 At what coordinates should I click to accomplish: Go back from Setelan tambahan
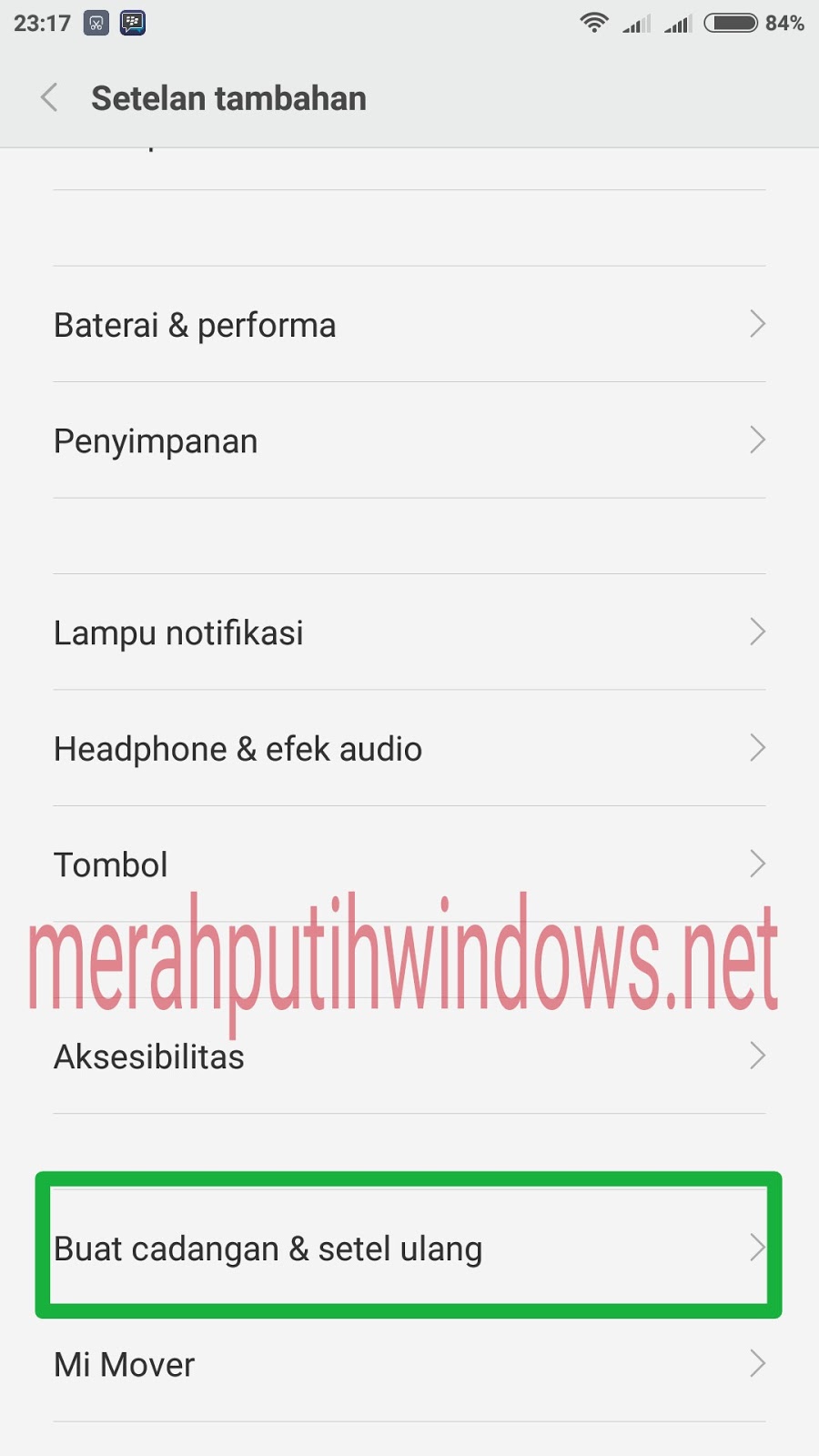[x=50, y=97]
